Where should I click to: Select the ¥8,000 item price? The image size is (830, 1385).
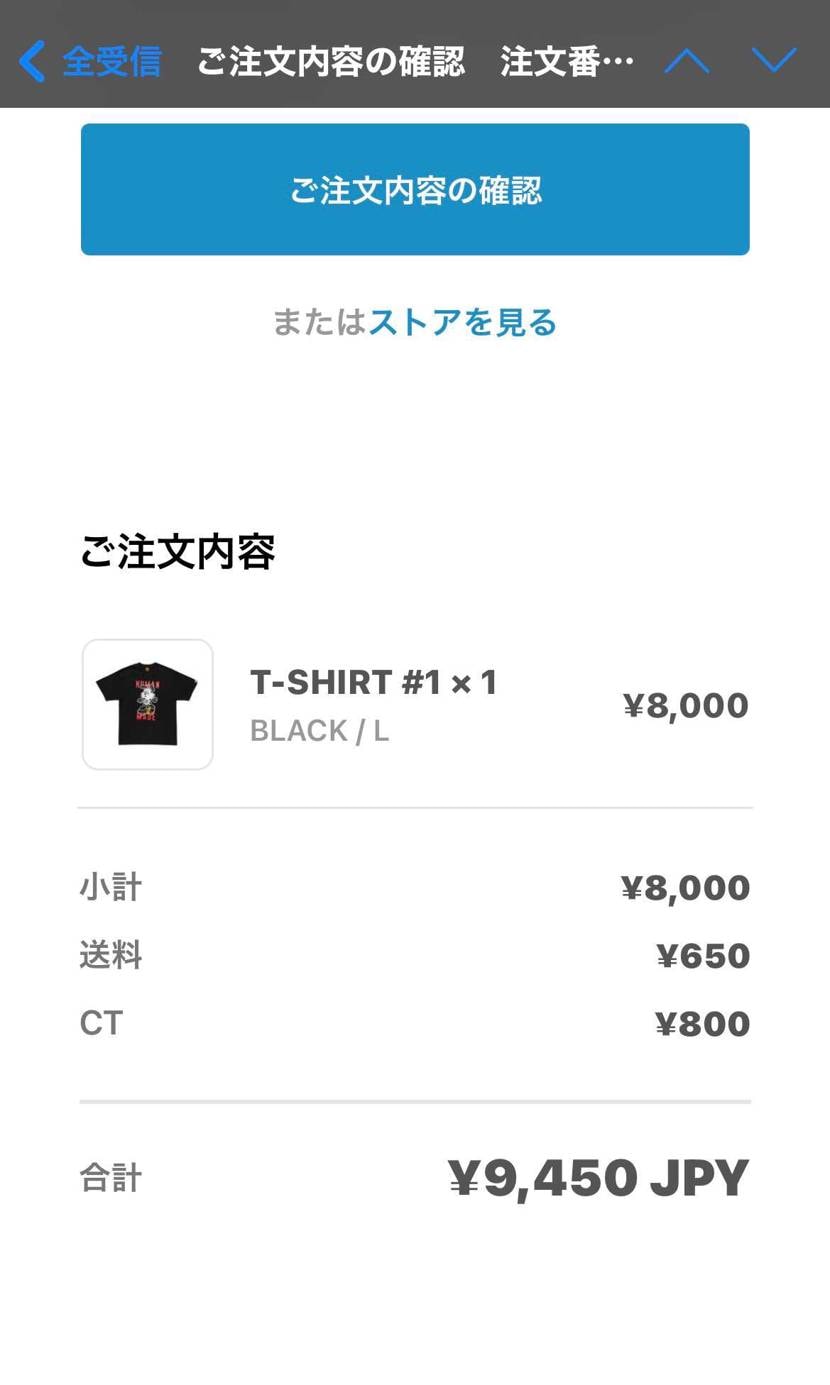coord(686,704)
